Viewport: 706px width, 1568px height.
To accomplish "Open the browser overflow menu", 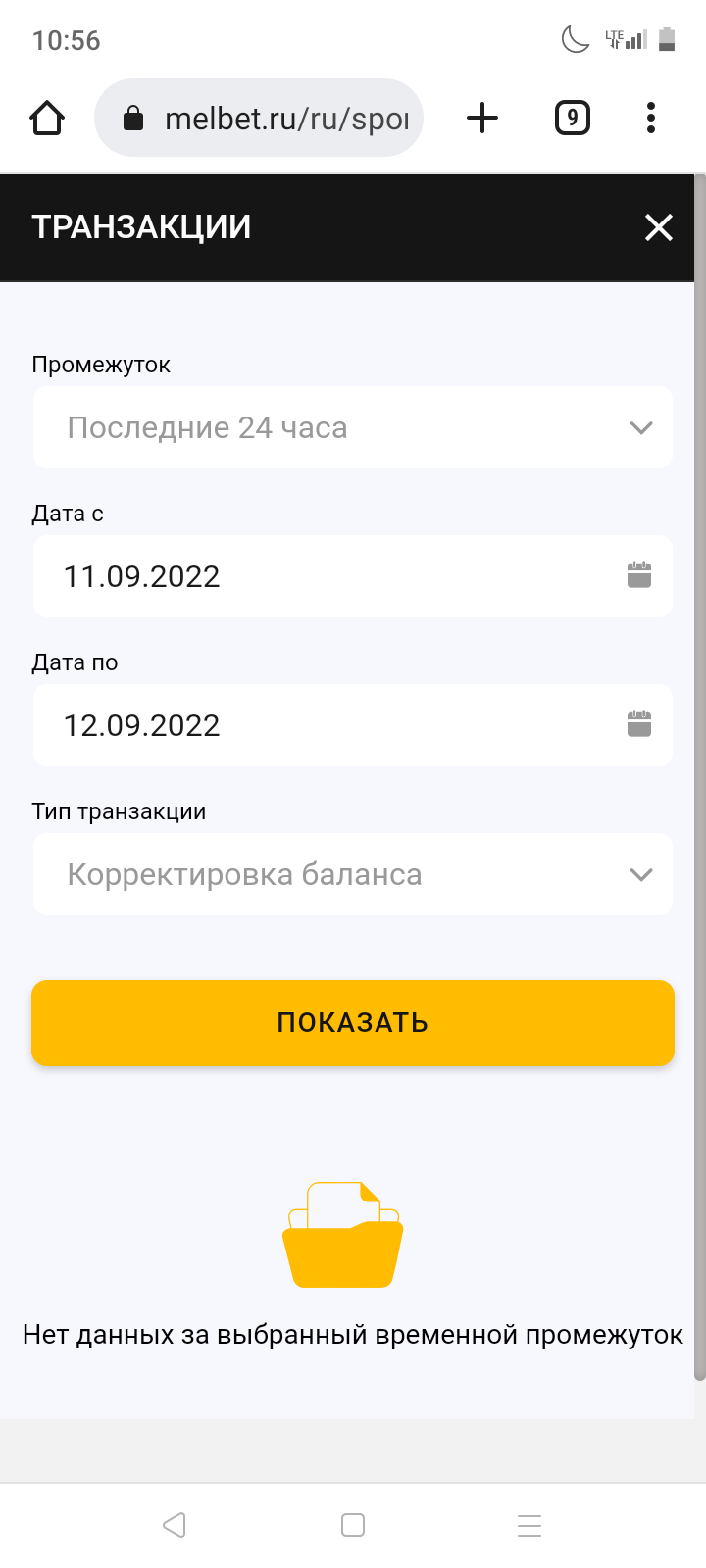I will [651, 119].
